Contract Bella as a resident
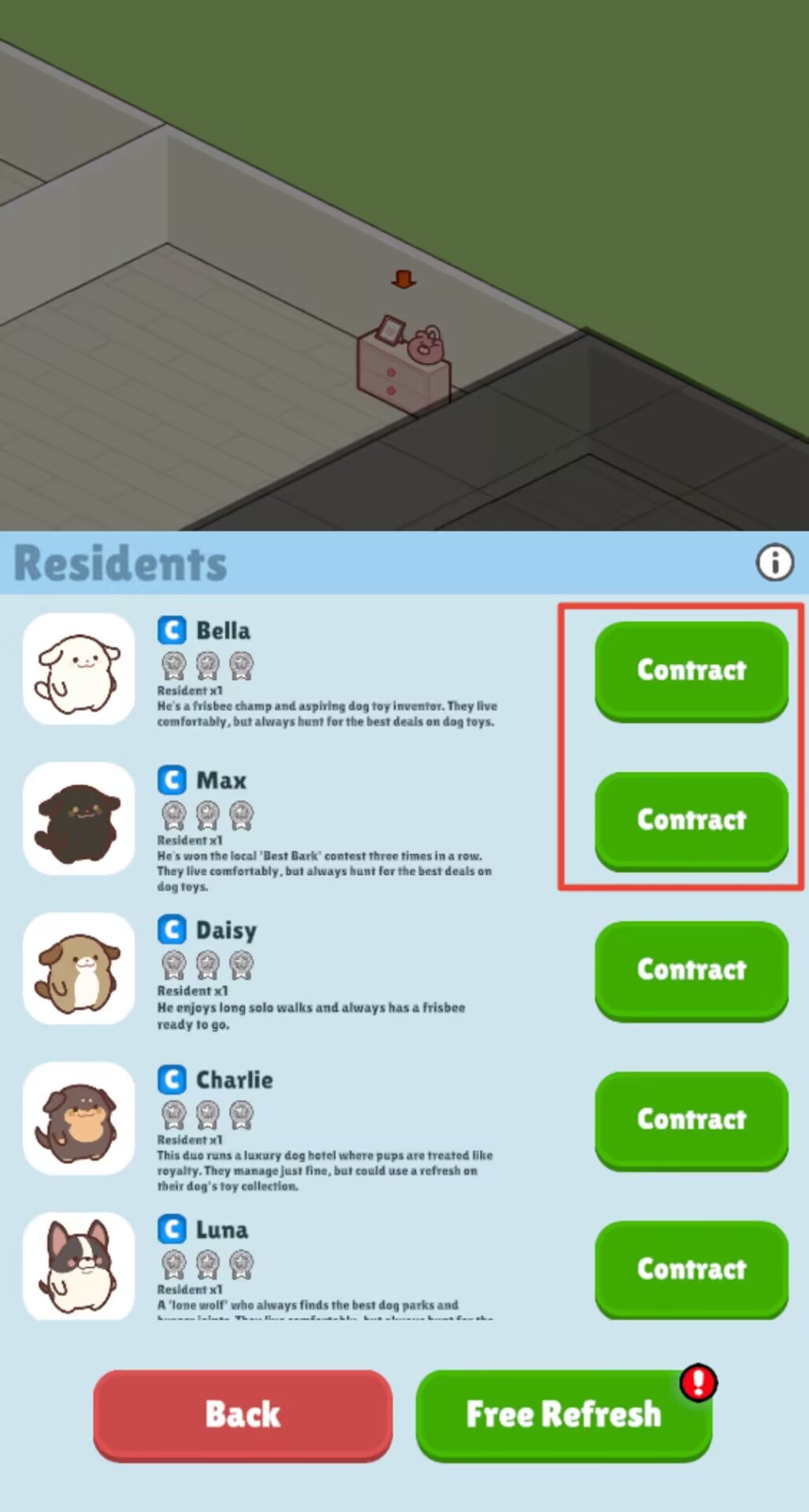 tap(691, 669)
